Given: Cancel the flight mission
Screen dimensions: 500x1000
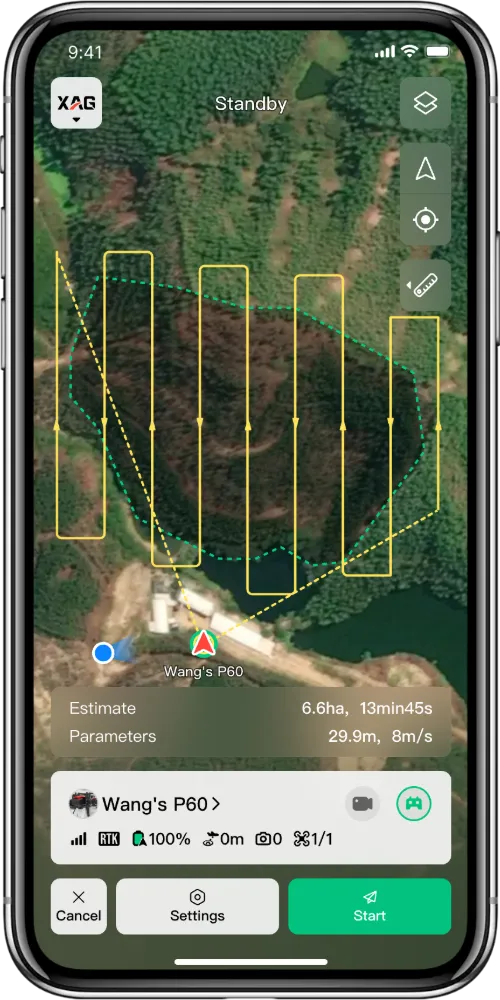Looking at the screenshot, I should [78, 906].
